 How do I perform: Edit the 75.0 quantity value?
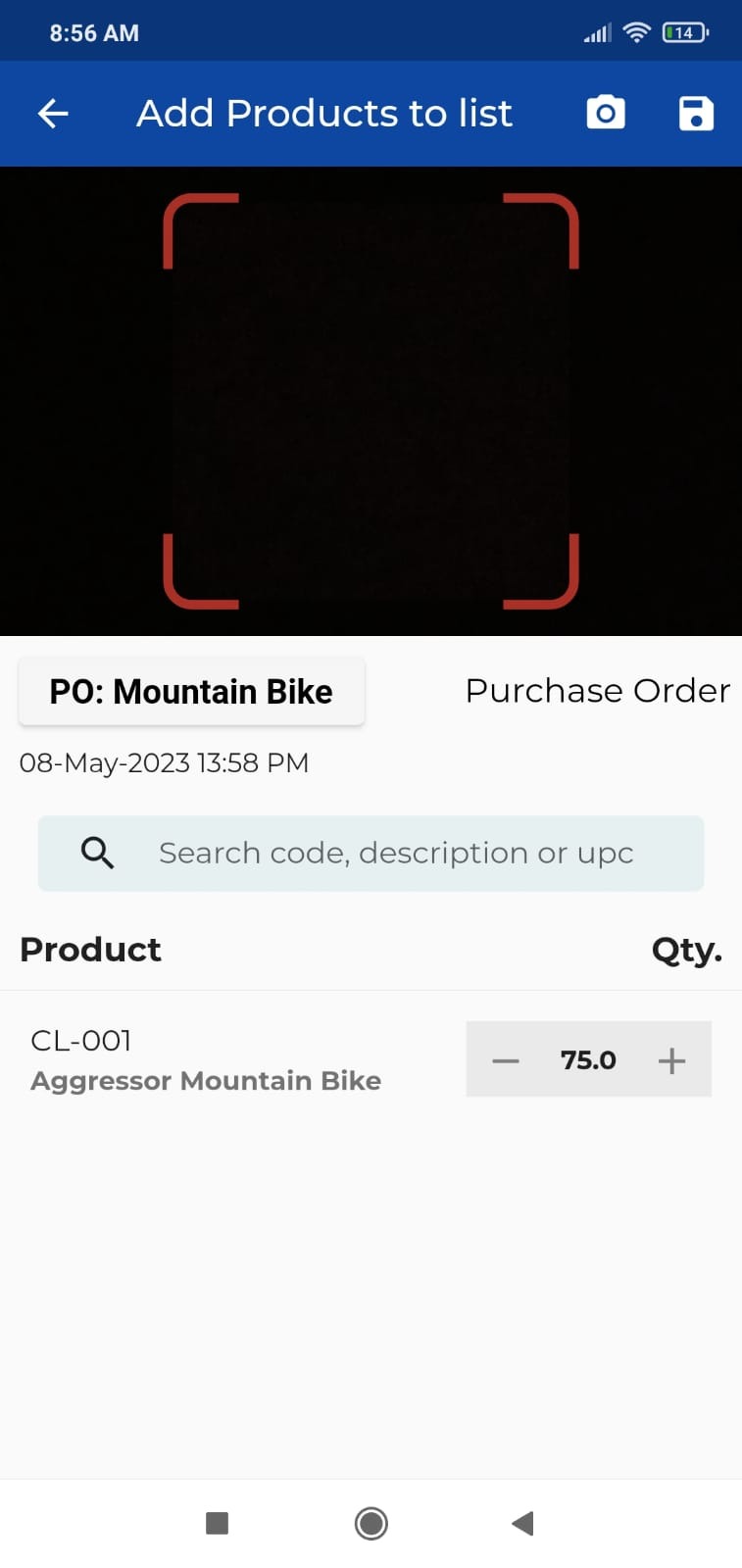click(588, 1060)
